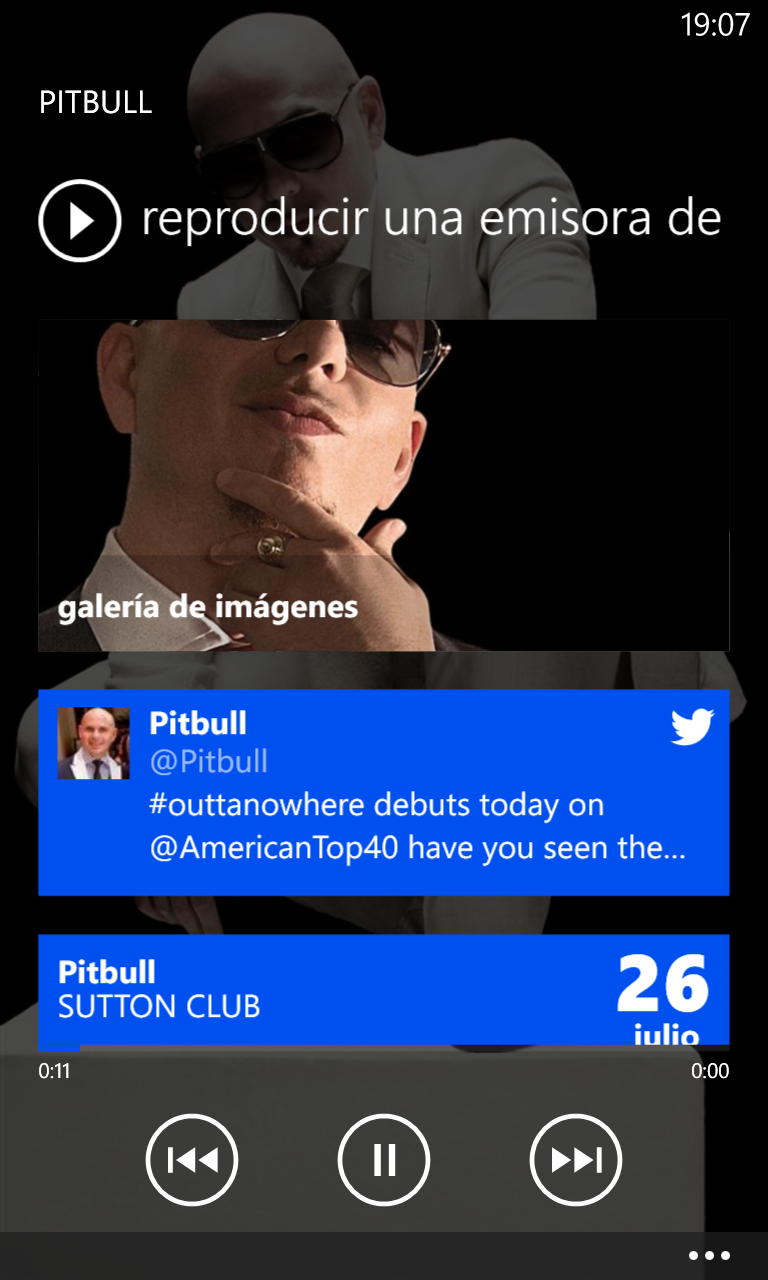This screenshot has height=1280, width=768.
Task: Play a Pitbull radio station
Action: [x=80, y=221]
